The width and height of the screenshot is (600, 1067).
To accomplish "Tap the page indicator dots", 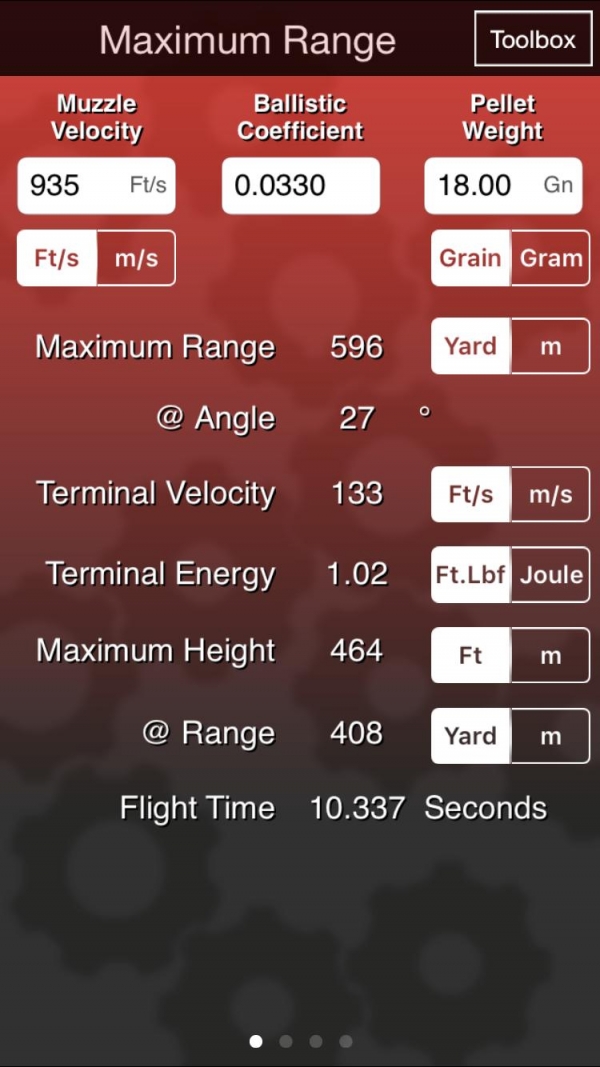I will coord(300,1041).
